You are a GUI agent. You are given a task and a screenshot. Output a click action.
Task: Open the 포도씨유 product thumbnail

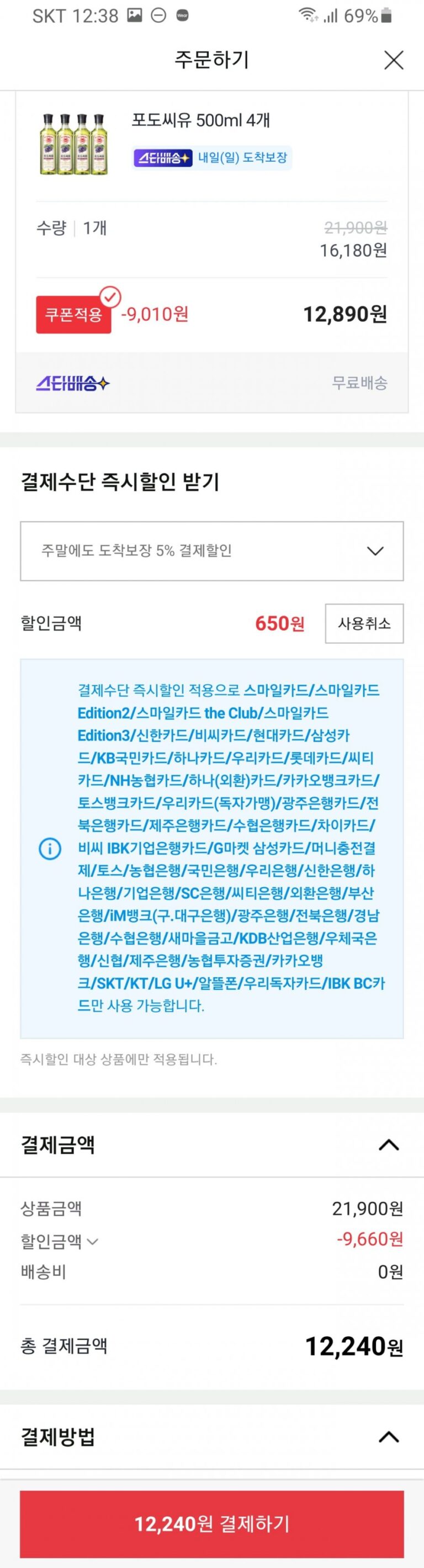click(x=73, y=144)
